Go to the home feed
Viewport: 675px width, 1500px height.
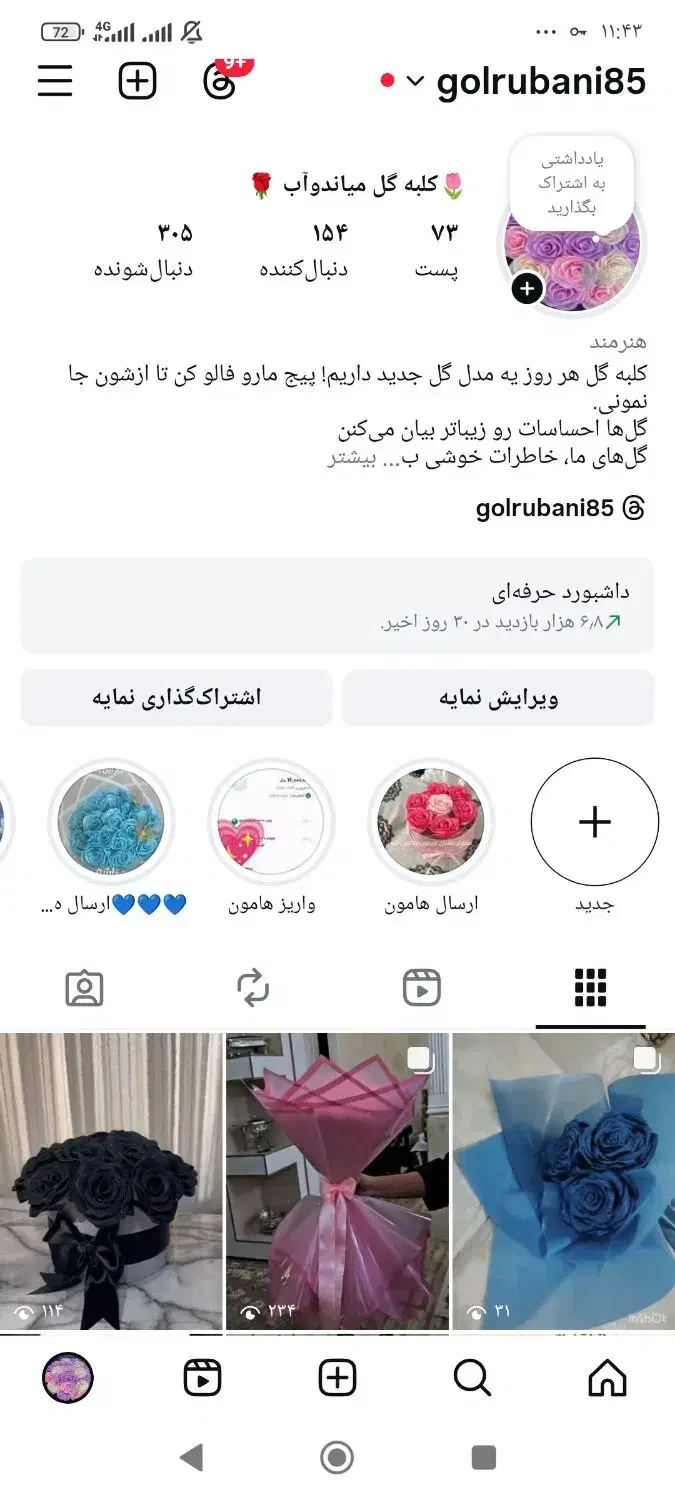[607, 1379]
